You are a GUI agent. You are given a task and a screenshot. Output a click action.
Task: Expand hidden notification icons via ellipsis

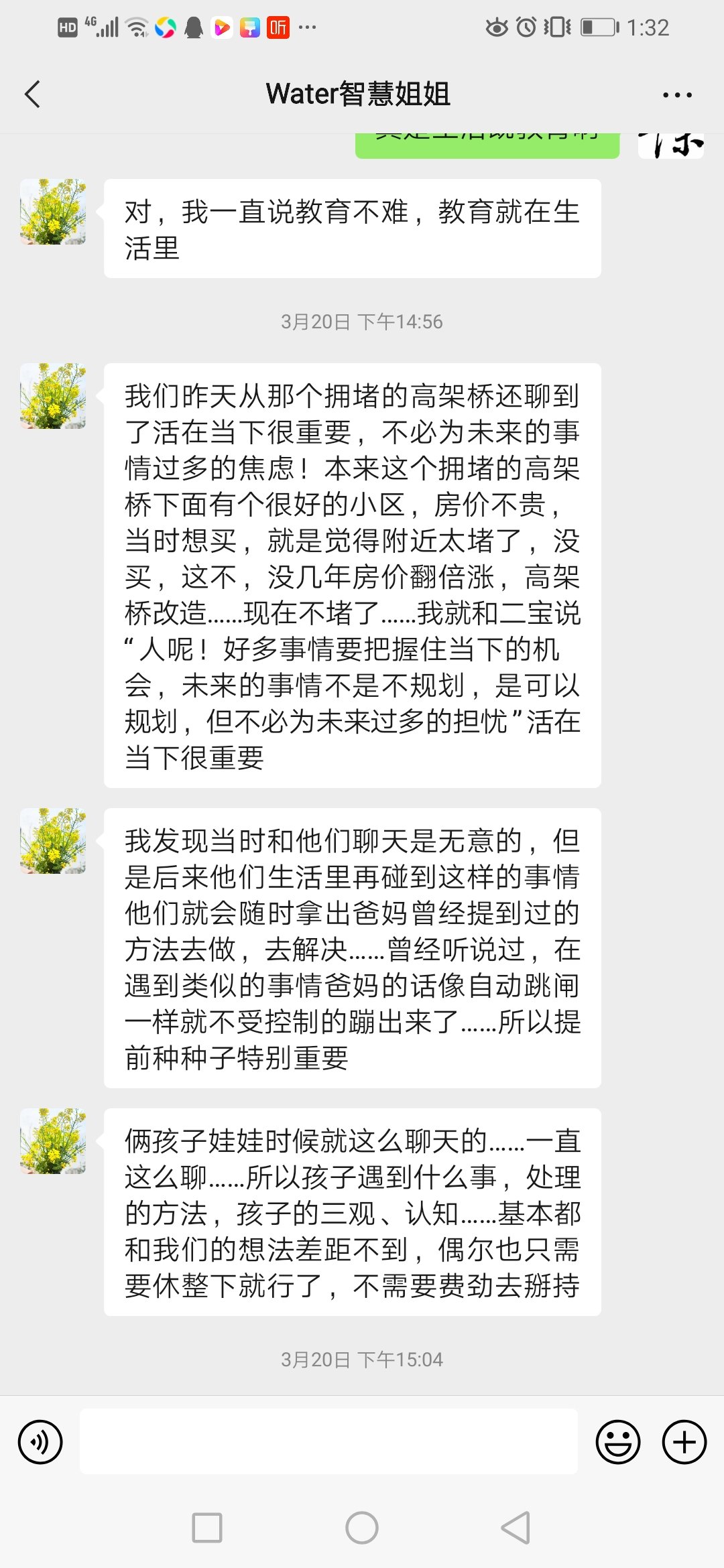point(308,27)
